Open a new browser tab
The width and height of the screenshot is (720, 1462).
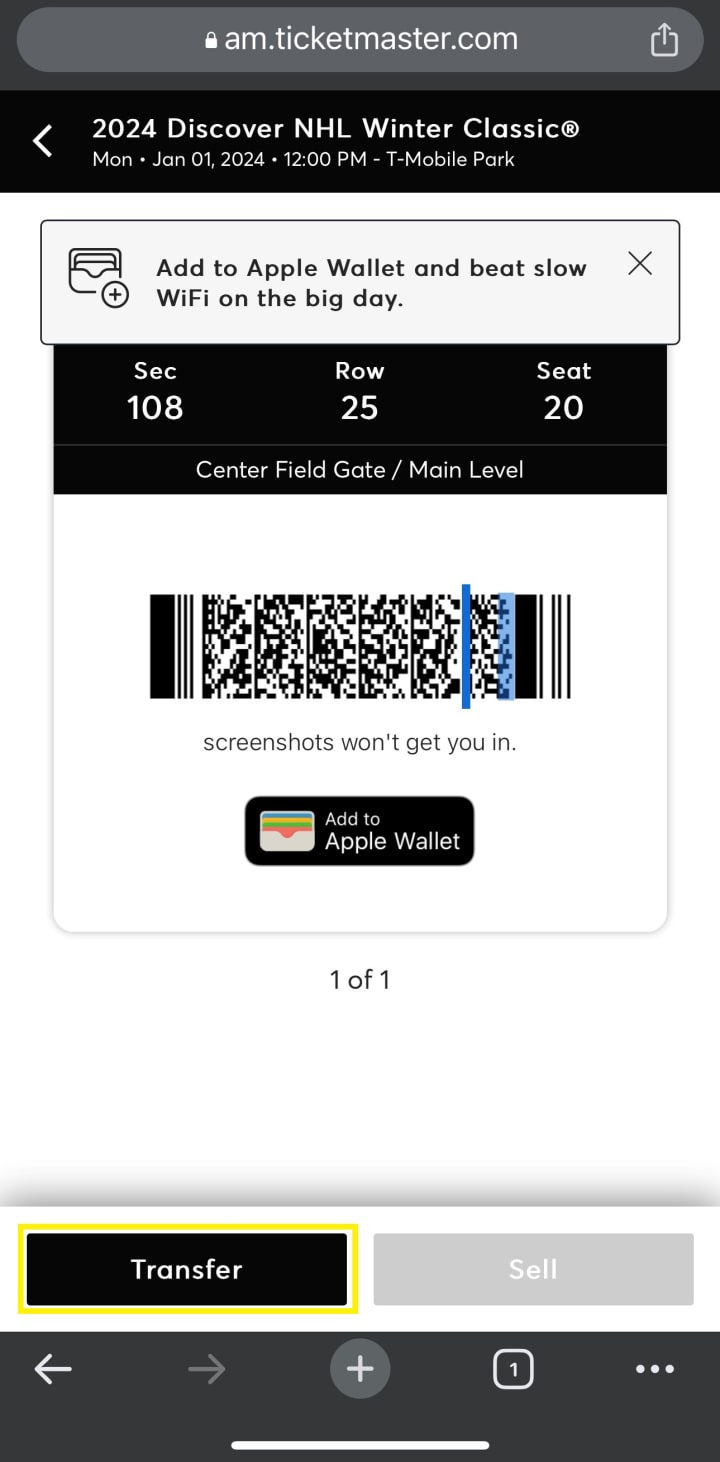(x=360, y=1369)
